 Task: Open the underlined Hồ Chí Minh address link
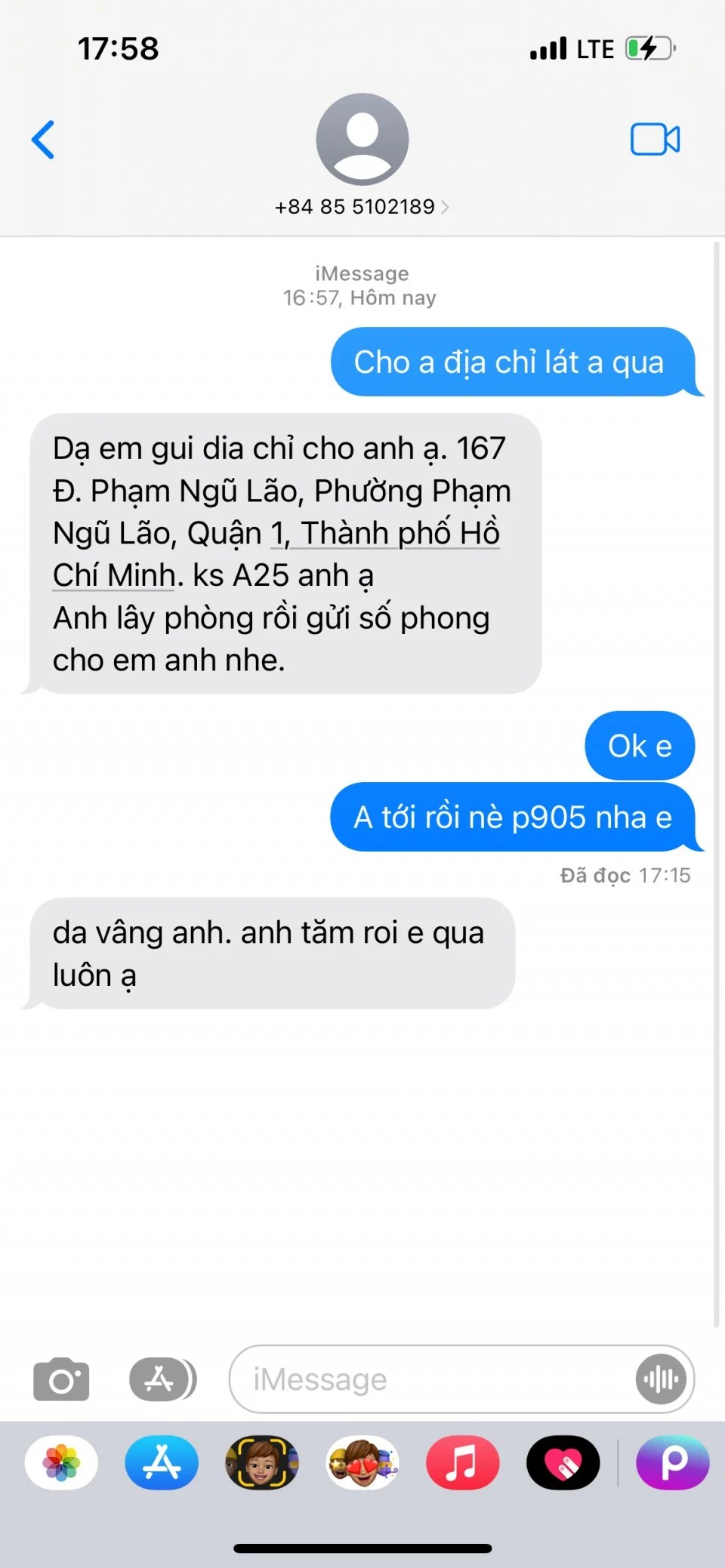point(400,534)
